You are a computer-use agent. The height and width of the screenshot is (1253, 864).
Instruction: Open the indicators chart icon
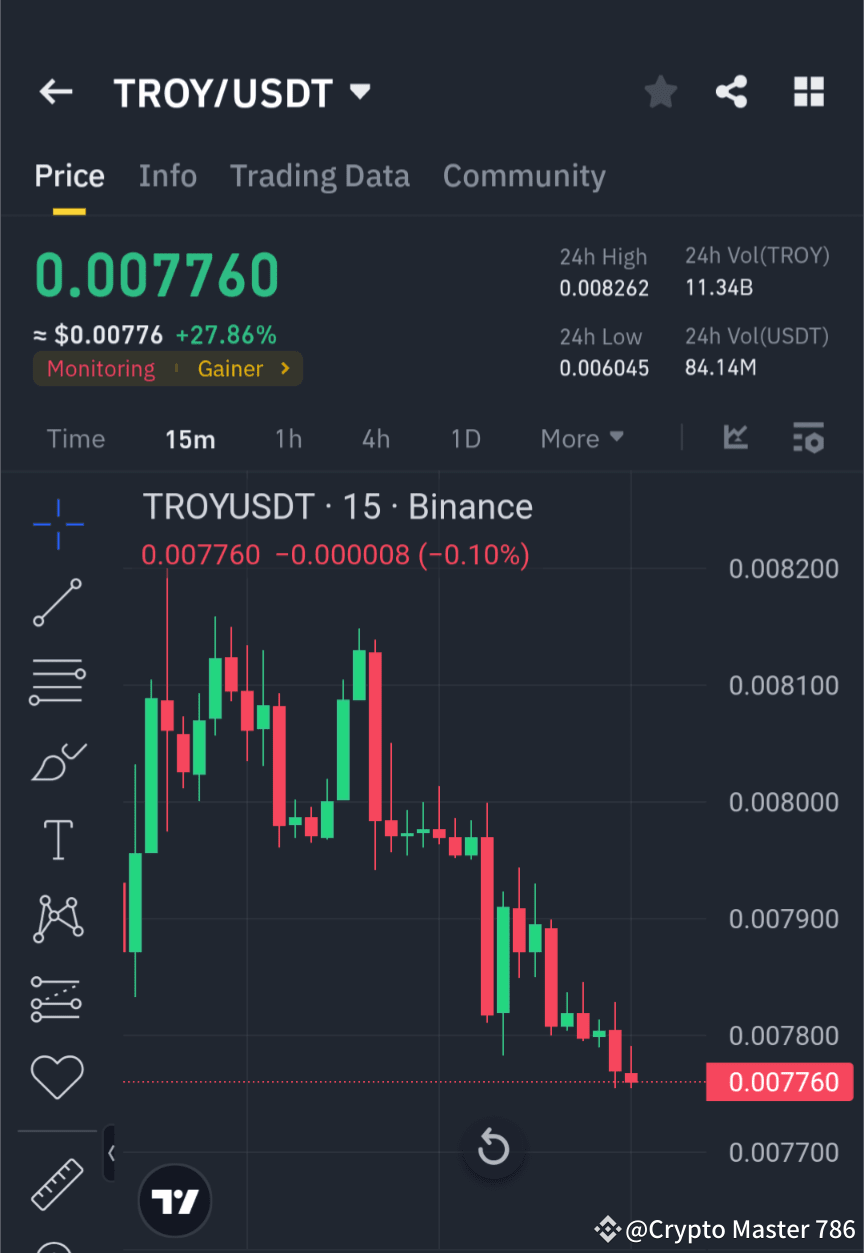(735, 438)
